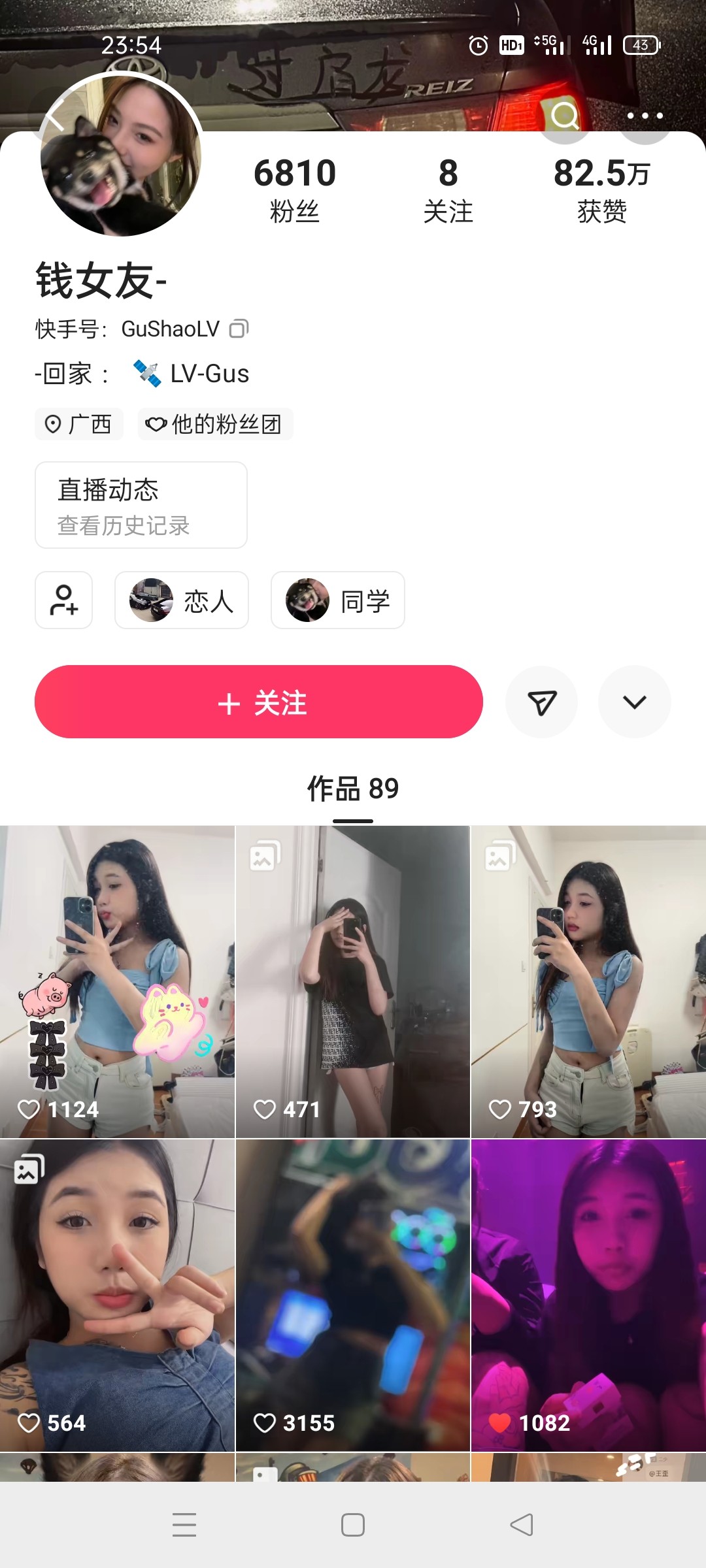
Task: View the 8 关注 following list
Action: (448, 189)
